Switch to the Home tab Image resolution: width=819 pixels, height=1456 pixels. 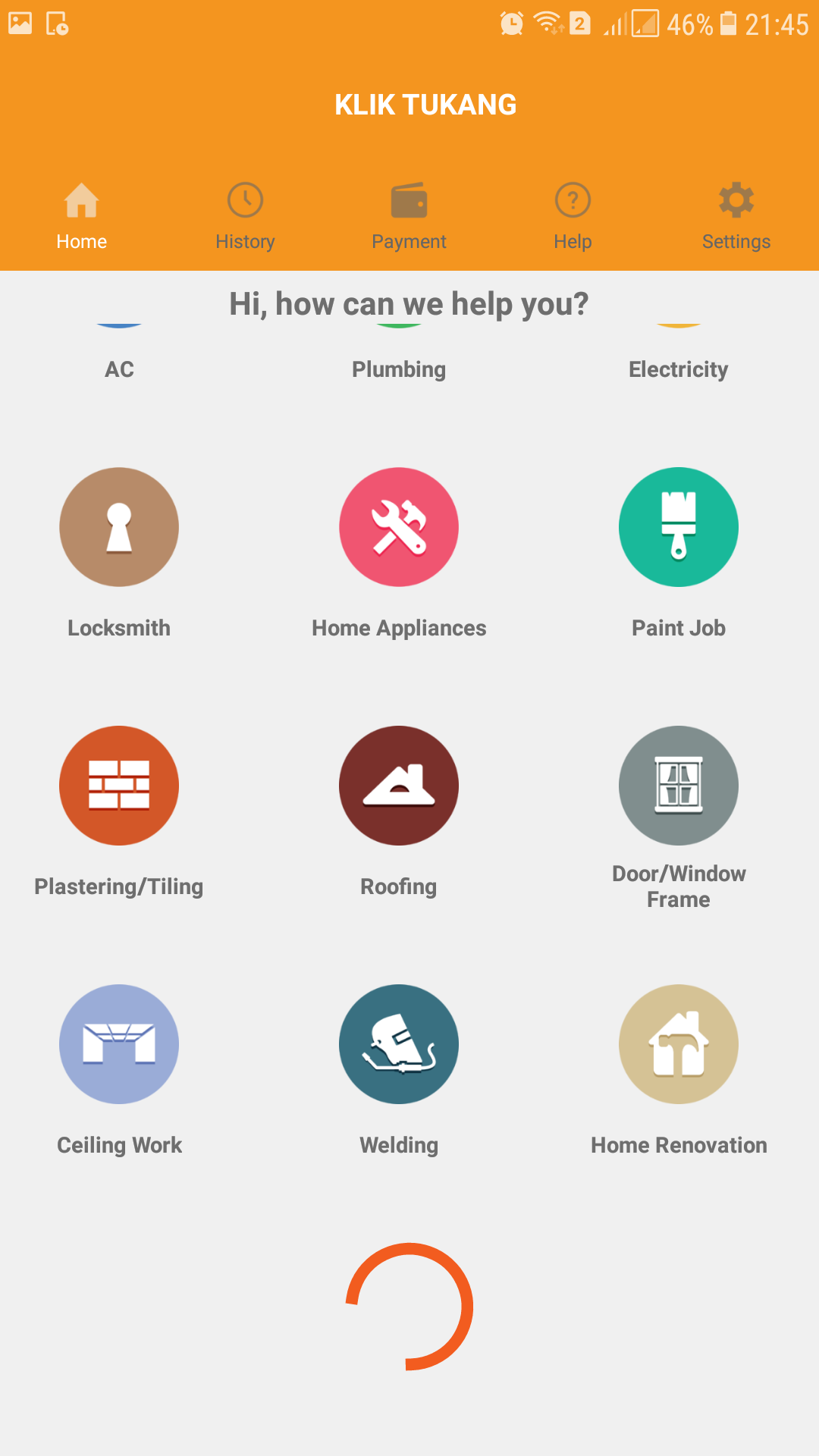81,216
